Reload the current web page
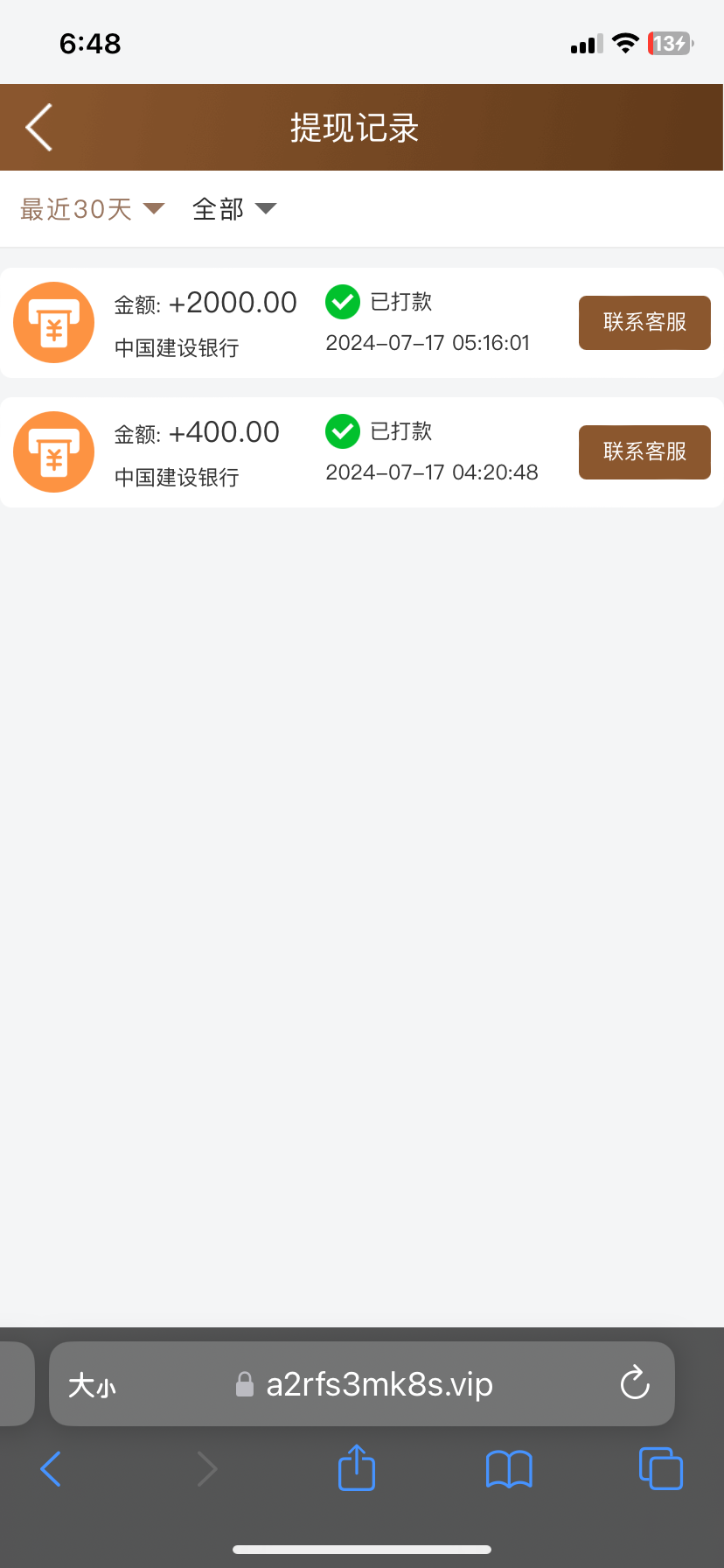Image resolution: width=724 pixels, height=1568 pixels. pyautogui.click(x=634, y=1383)
